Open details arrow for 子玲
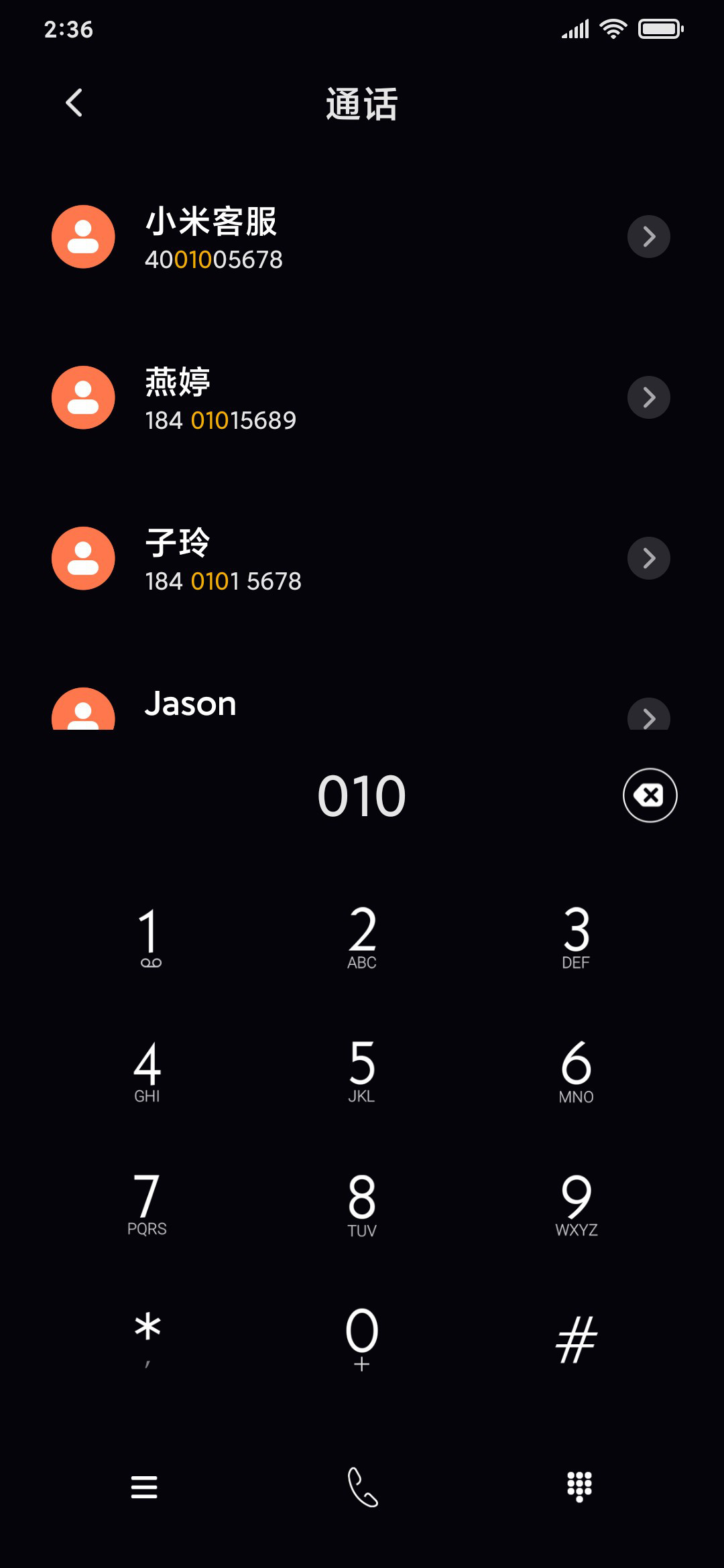 (x=648, y=558)
